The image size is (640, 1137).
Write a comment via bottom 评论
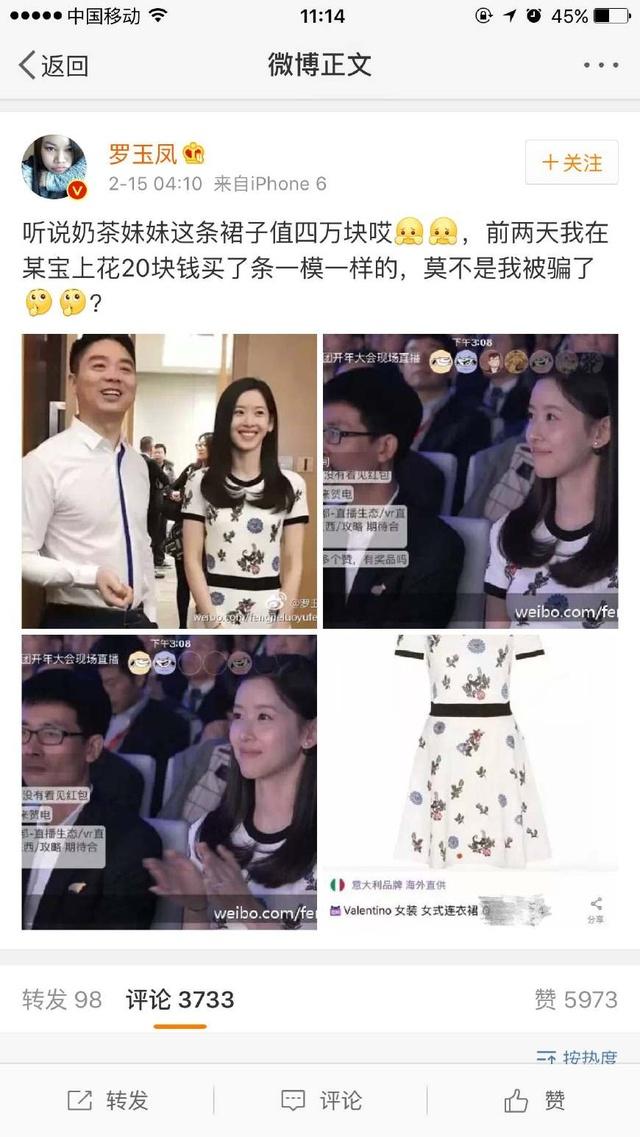coord(321,1101)
